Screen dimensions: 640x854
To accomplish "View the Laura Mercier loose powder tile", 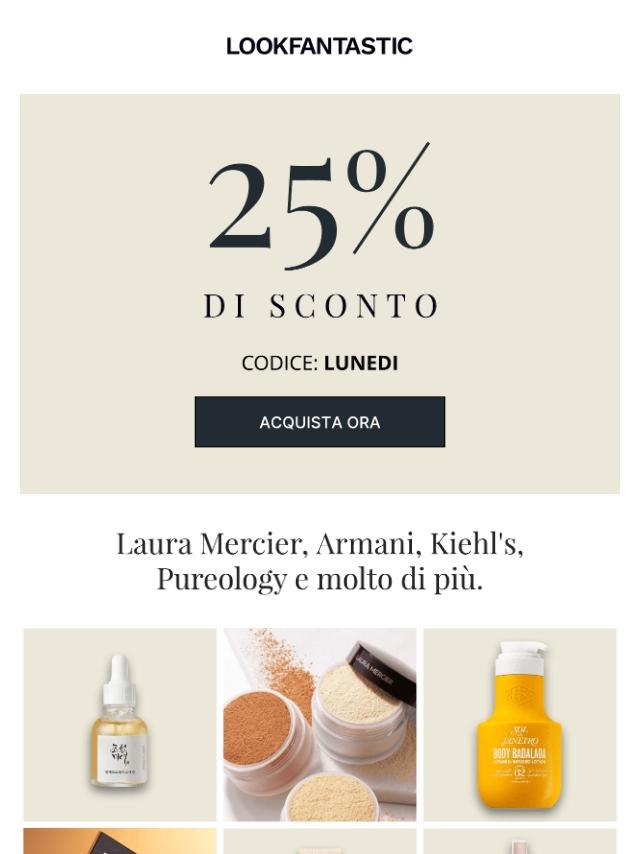I will click(320, 724).
